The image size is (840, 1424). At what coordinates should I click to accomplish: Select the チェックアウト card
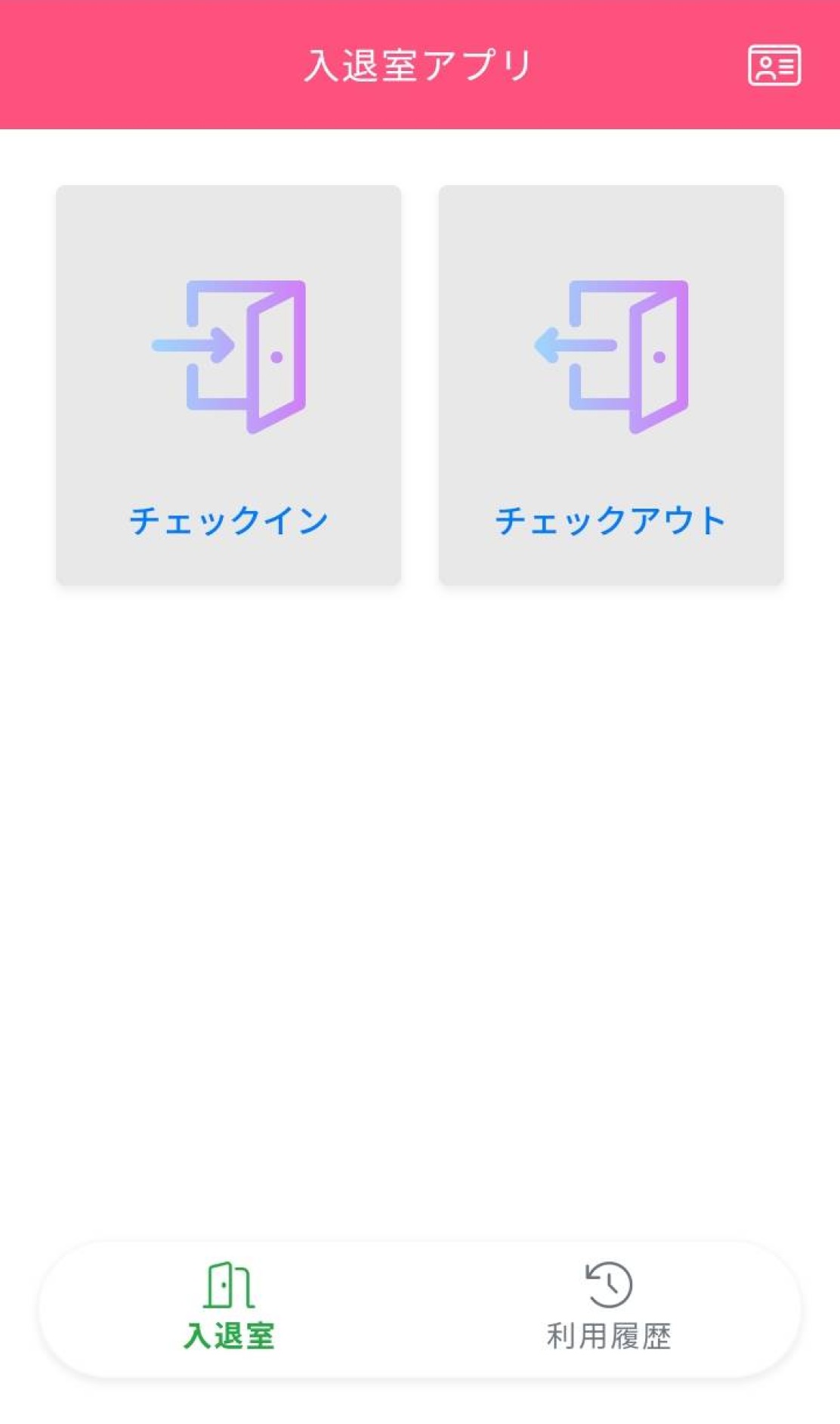[x=611, y=385]
